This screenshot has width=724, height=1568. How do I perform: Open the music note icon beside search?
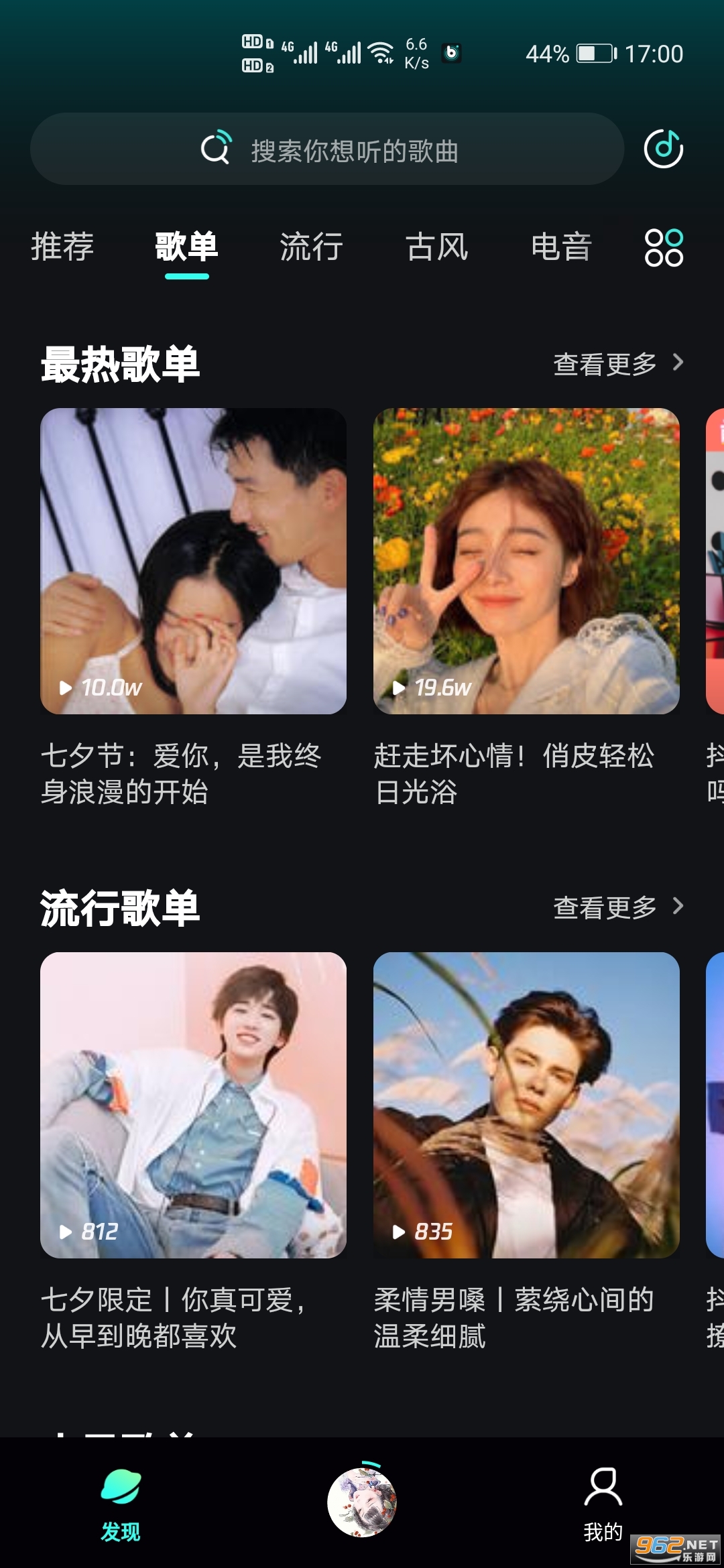click(x=663, y=148)
